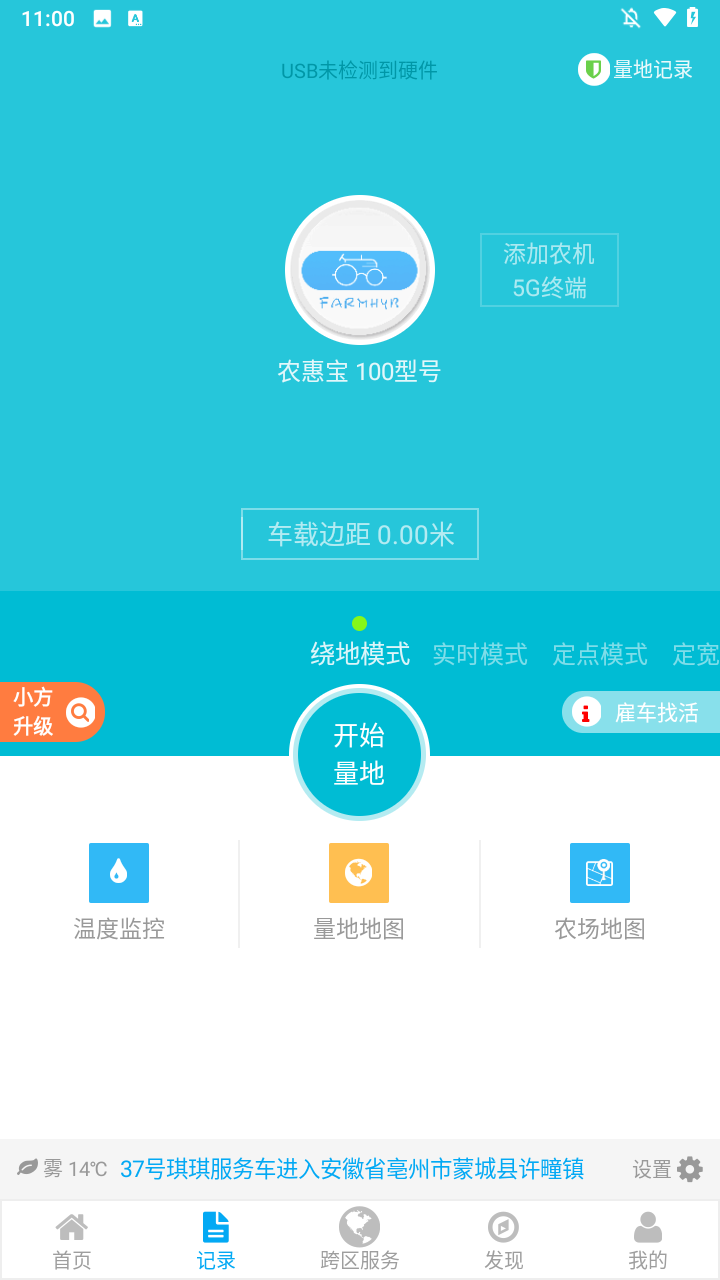The height and width of the screenshot is (1280, 720).
Task: Switch to 实时模式 mode
Action: click(479, 654)
